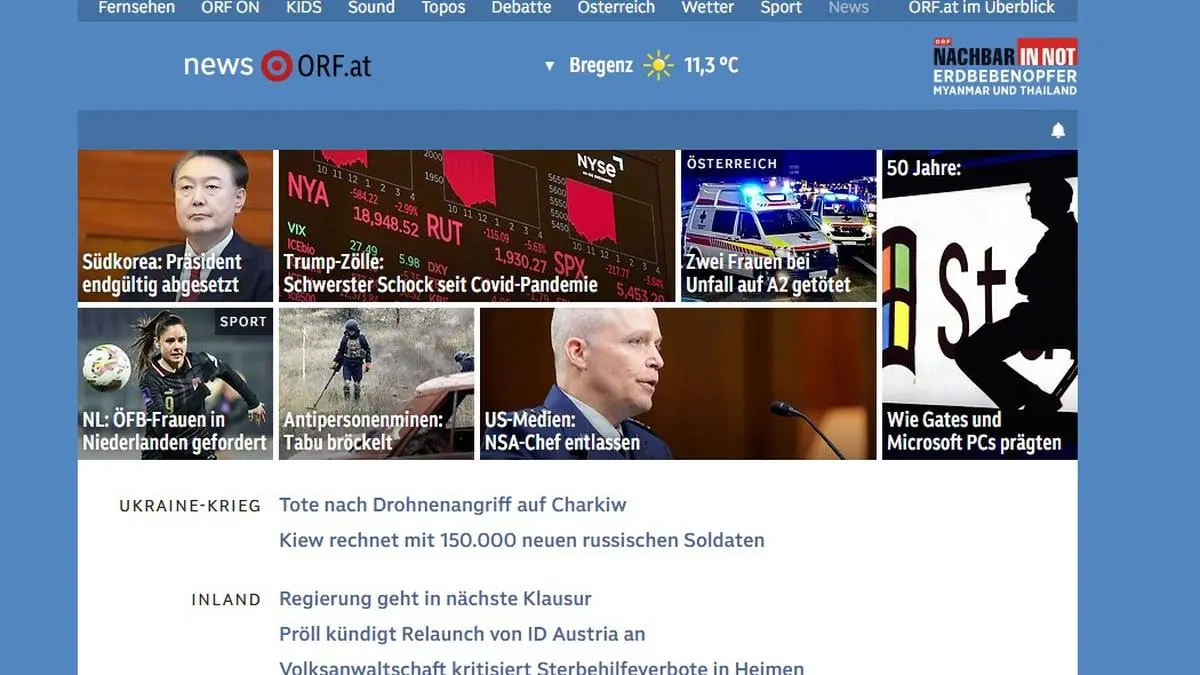Expand the Bregenz weather location dropdown
1200x675 pixels.
[549, 66]
